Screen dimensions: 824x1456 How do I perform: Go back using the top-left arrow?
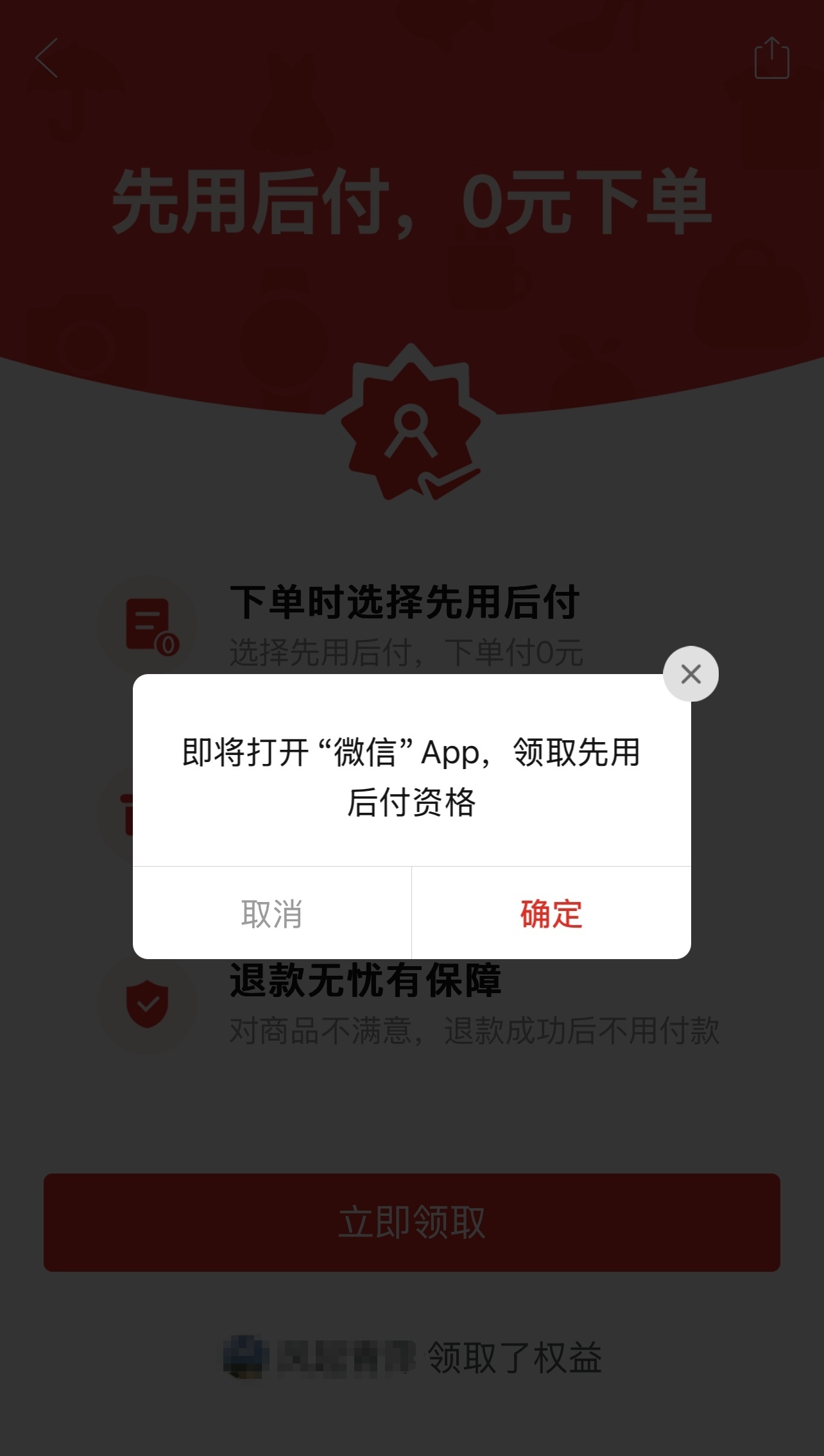click(x=47, y=58)
